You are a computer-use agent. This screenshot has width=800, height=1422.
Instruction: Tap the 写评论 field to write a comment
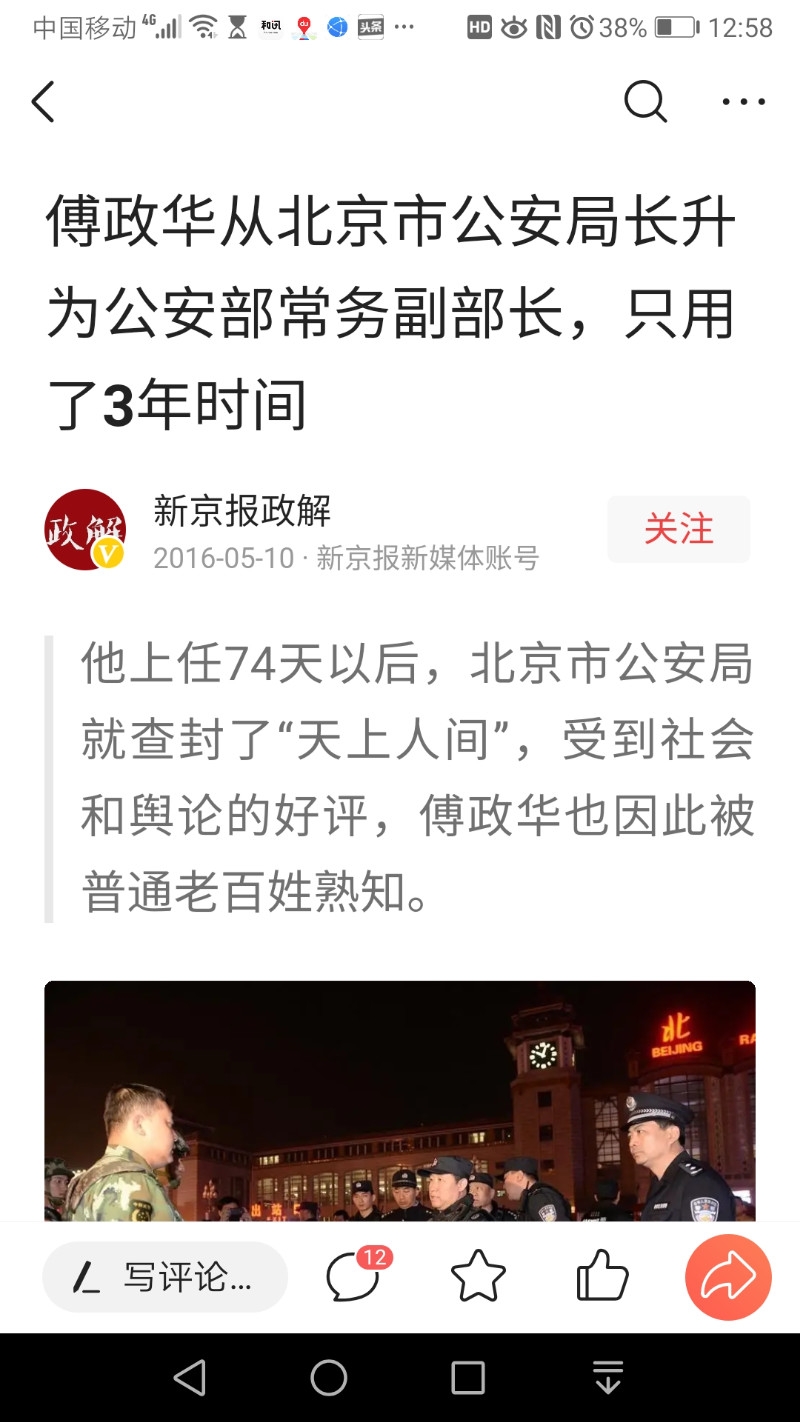165,1277
